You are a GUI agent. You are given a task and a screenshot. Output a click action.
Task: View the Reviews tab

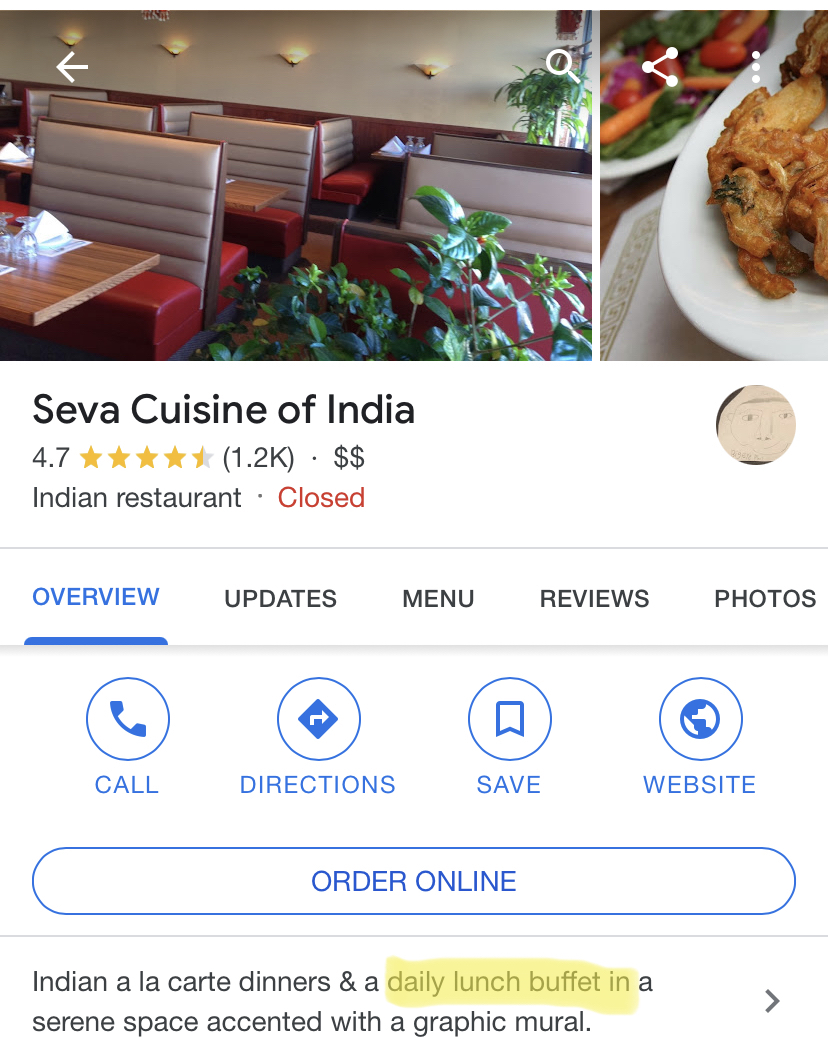tap(594, 599)
